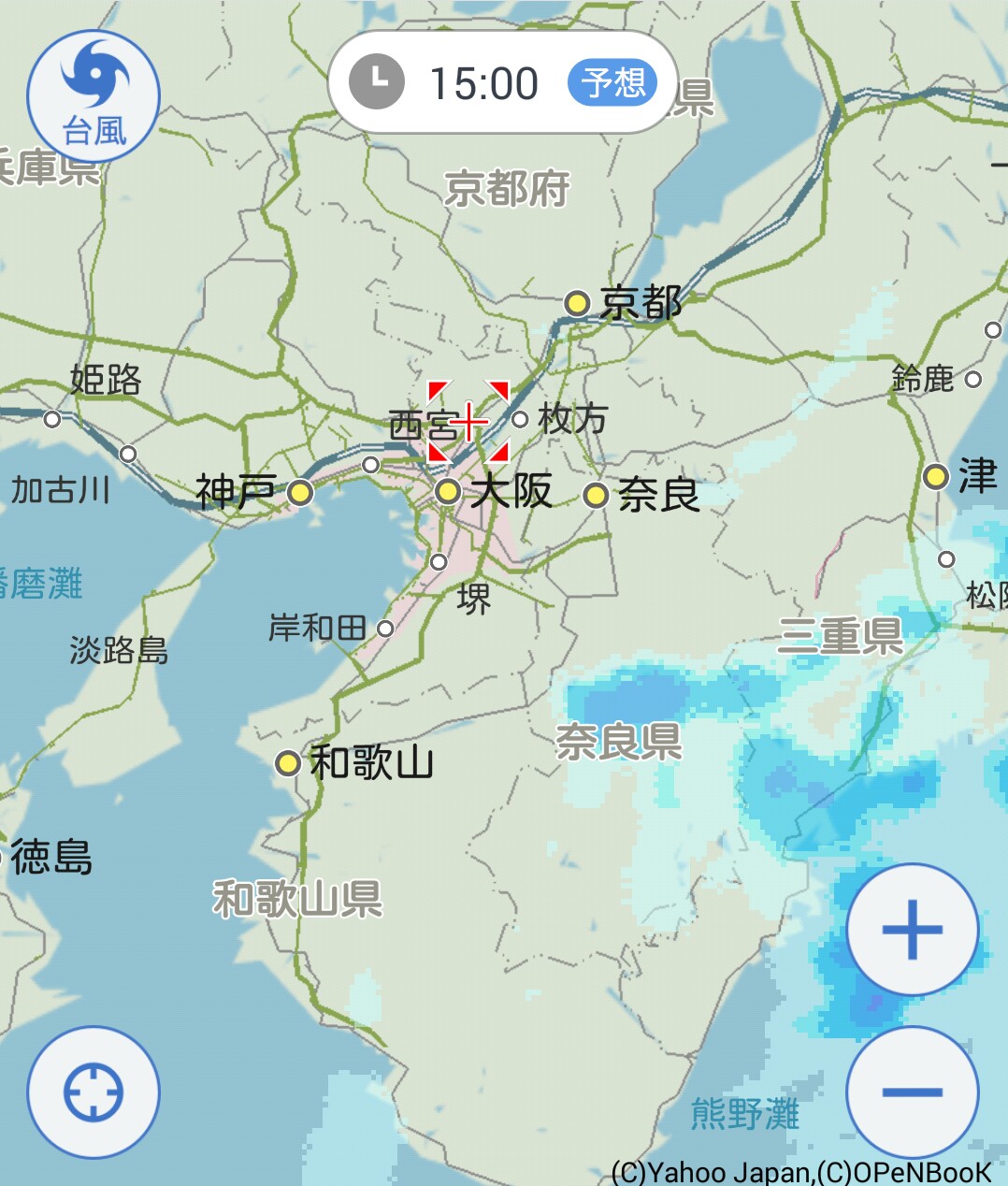Center map on current location
This screenshot has height=1186, width=1008.
(94, 1092)
